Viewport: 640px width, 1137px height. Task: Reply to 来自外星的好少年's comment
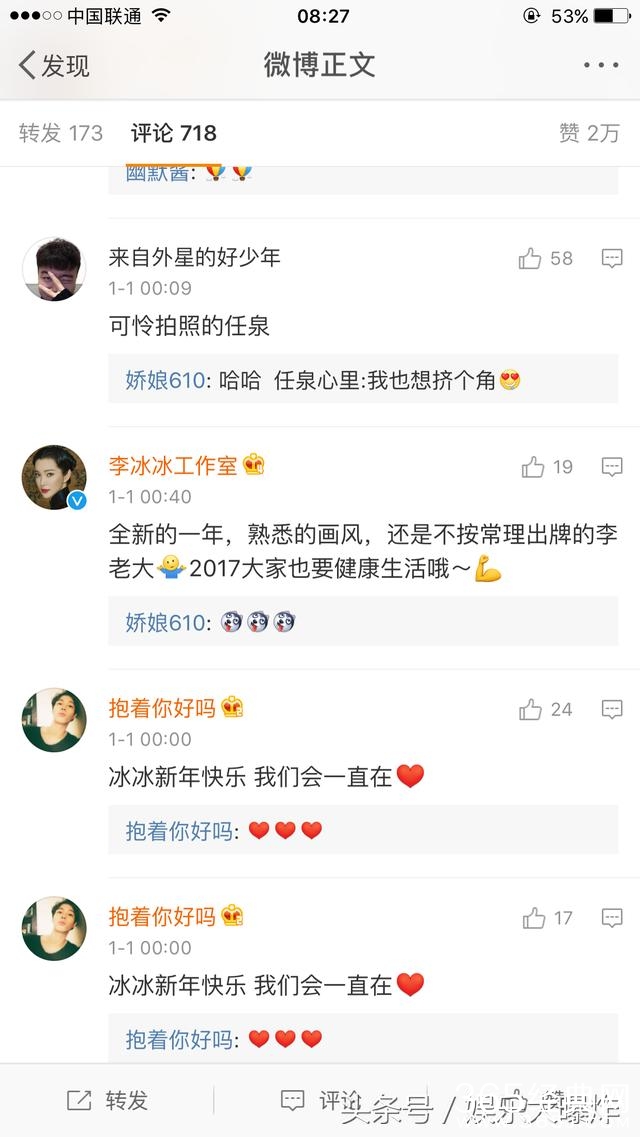point(612,259)
